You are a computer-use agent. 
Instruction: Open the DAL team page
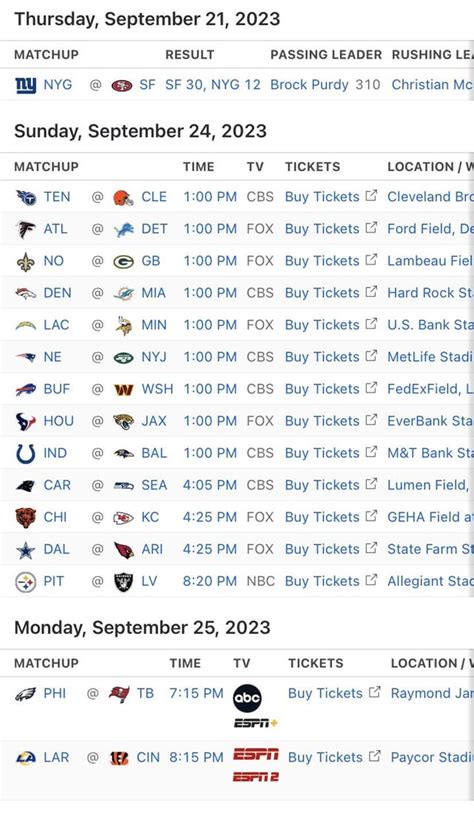click(x=57, y=549)
